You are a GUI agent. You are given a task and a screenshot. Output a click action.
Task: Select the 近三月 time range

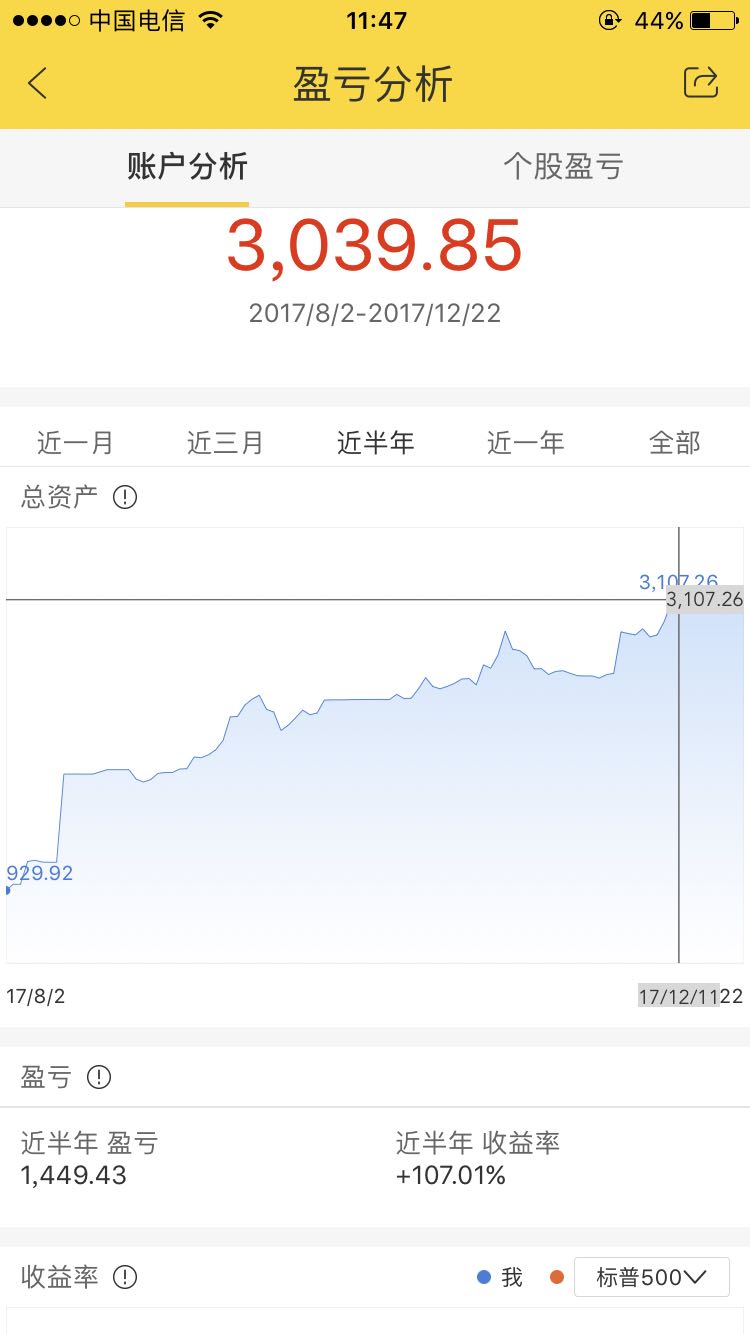pos(225,442)
